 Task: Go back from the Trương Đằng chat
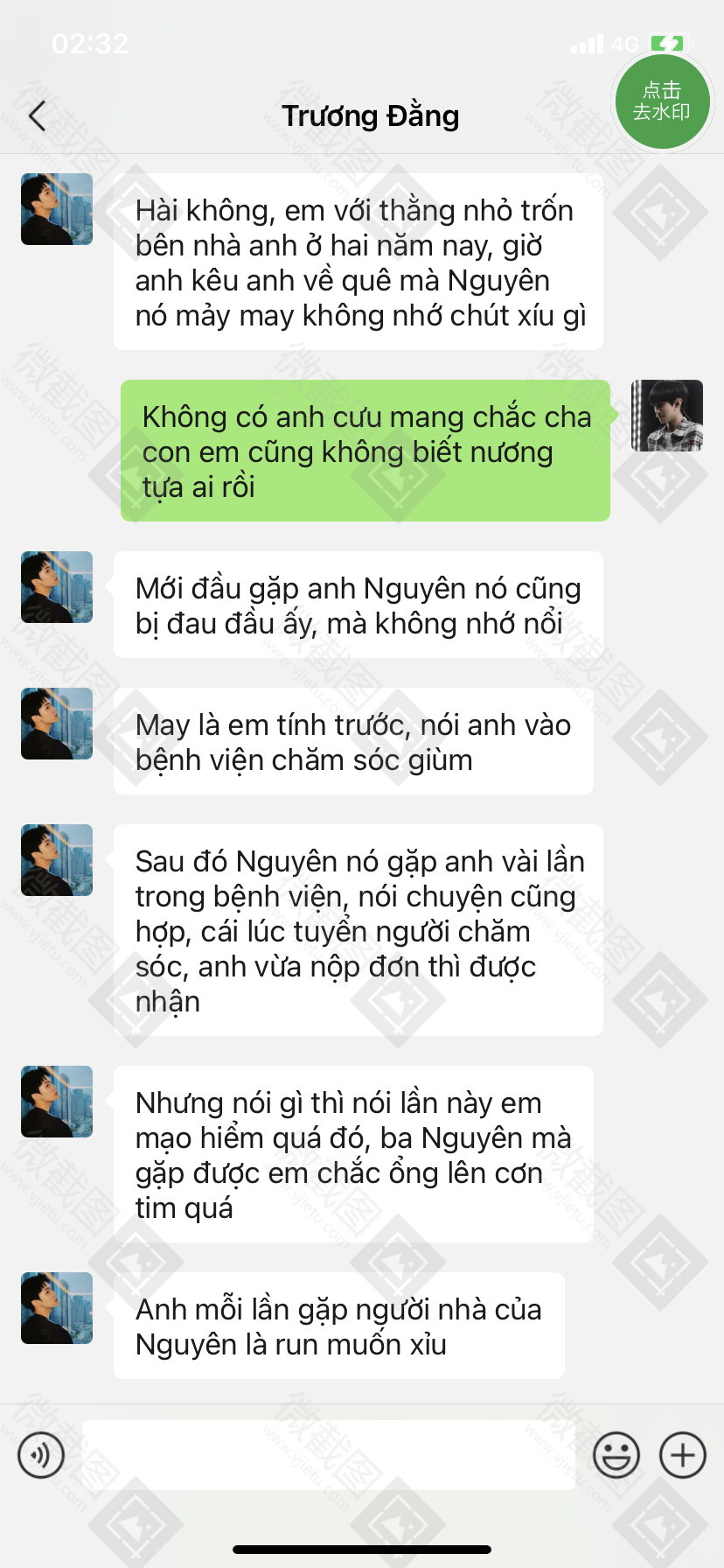coord(37,115)
